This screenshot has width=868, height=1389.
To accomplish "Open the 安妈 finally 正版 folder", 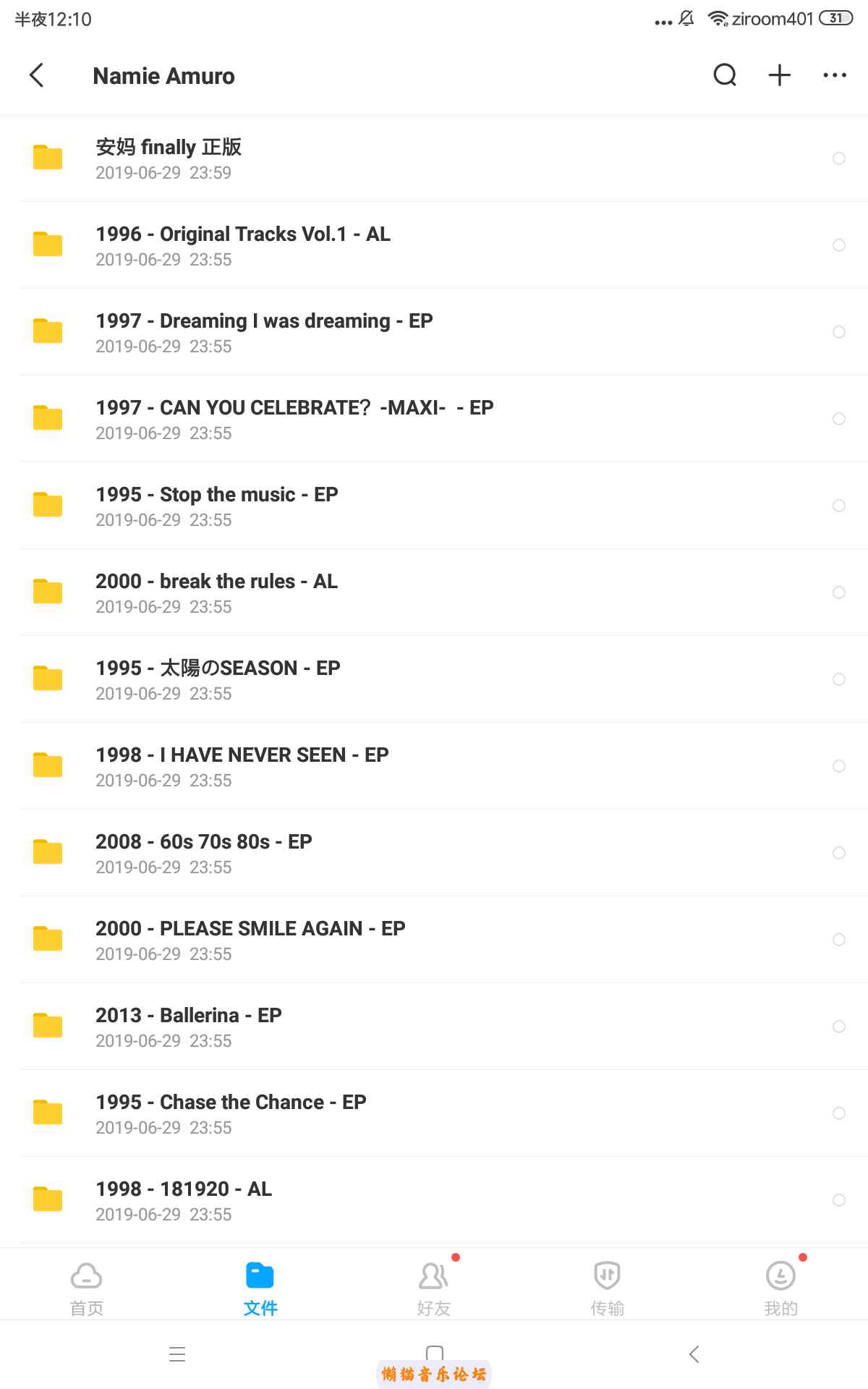I will (168, 158).
